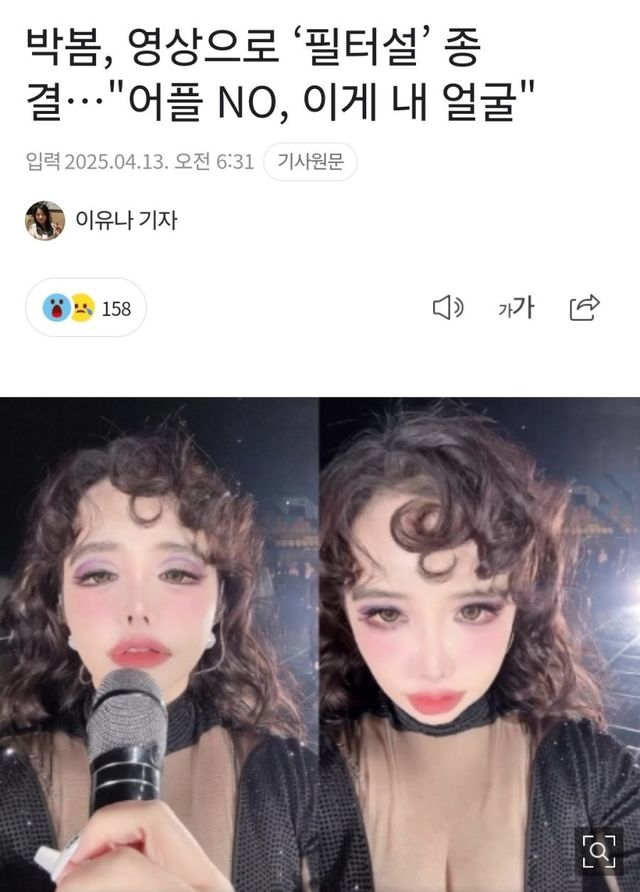Open the reactions button showing 158
Screen dimensions: 640x892
(86, 308)
